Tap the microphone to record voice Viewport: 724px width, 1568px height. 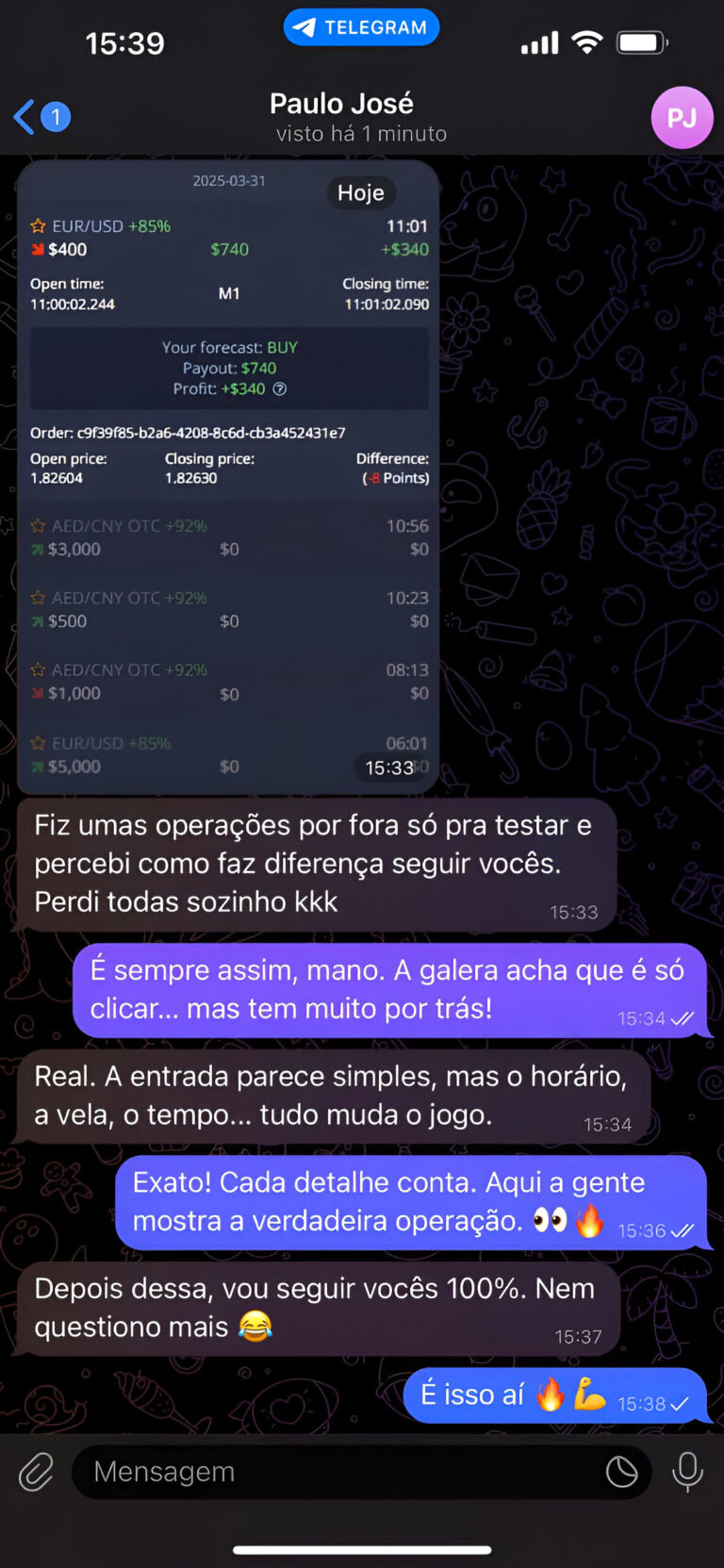pyautogui.click(x=687, y=1471)
